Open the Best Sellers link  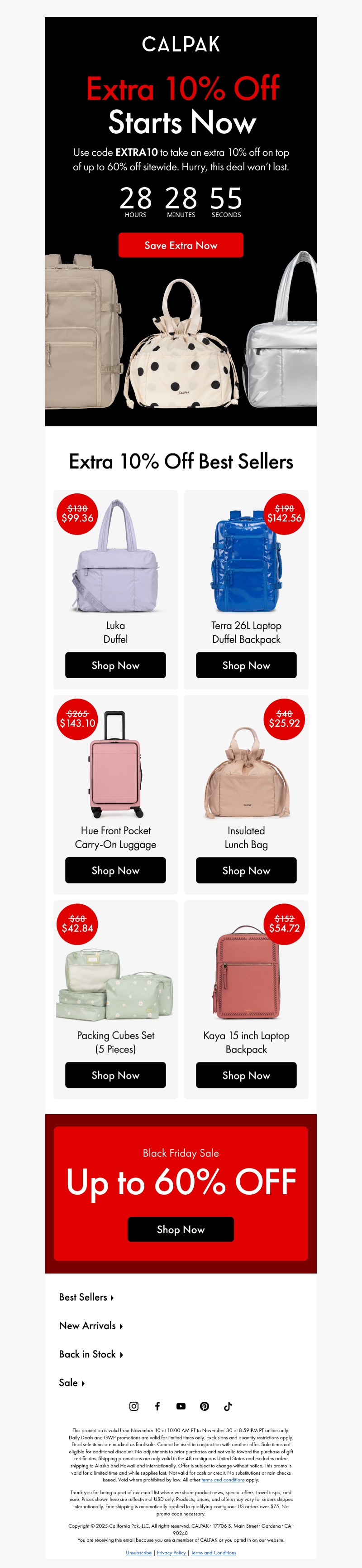point(86,1297)
